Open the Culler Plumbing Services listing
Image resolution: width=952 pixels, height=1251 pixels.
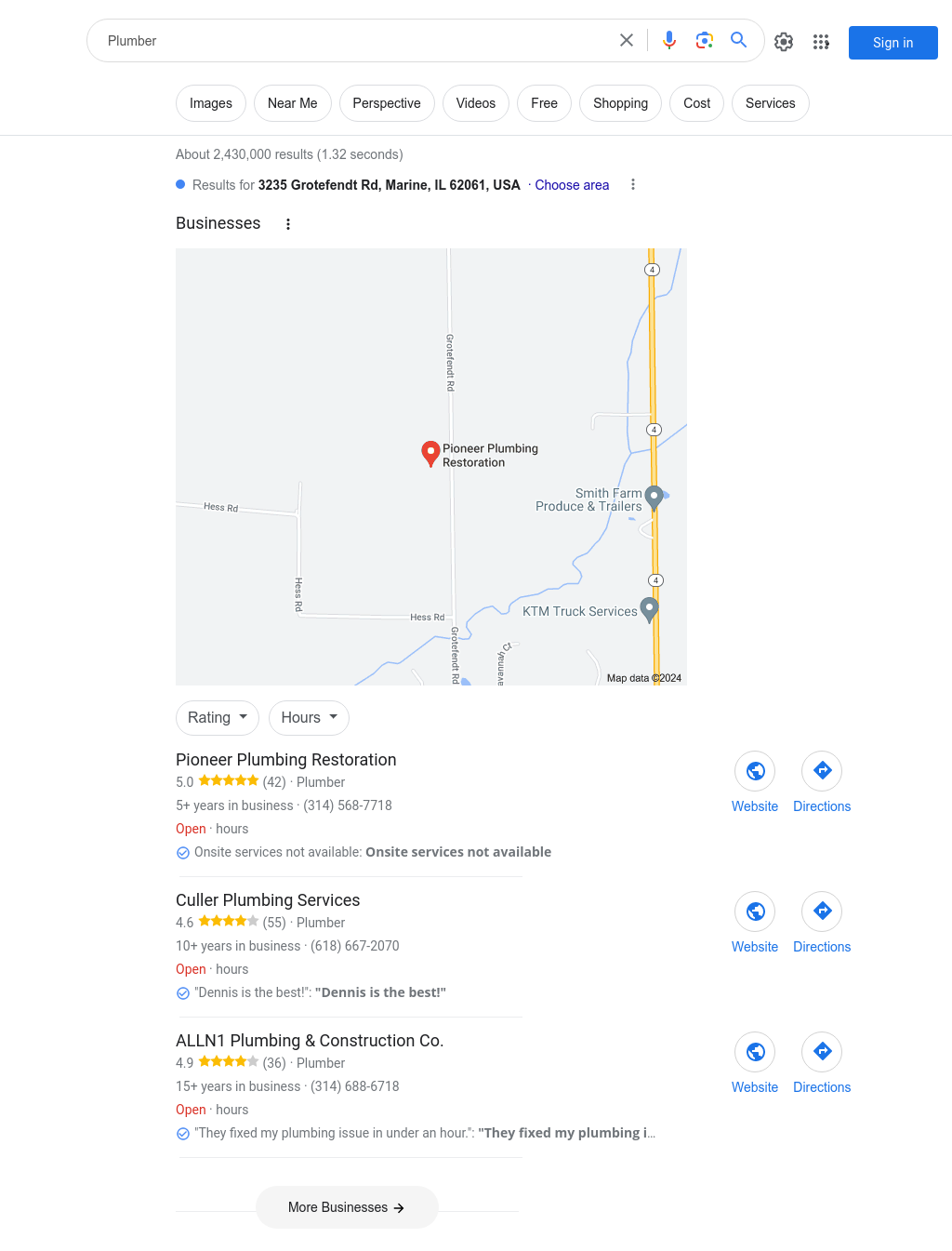coord(268,900)
